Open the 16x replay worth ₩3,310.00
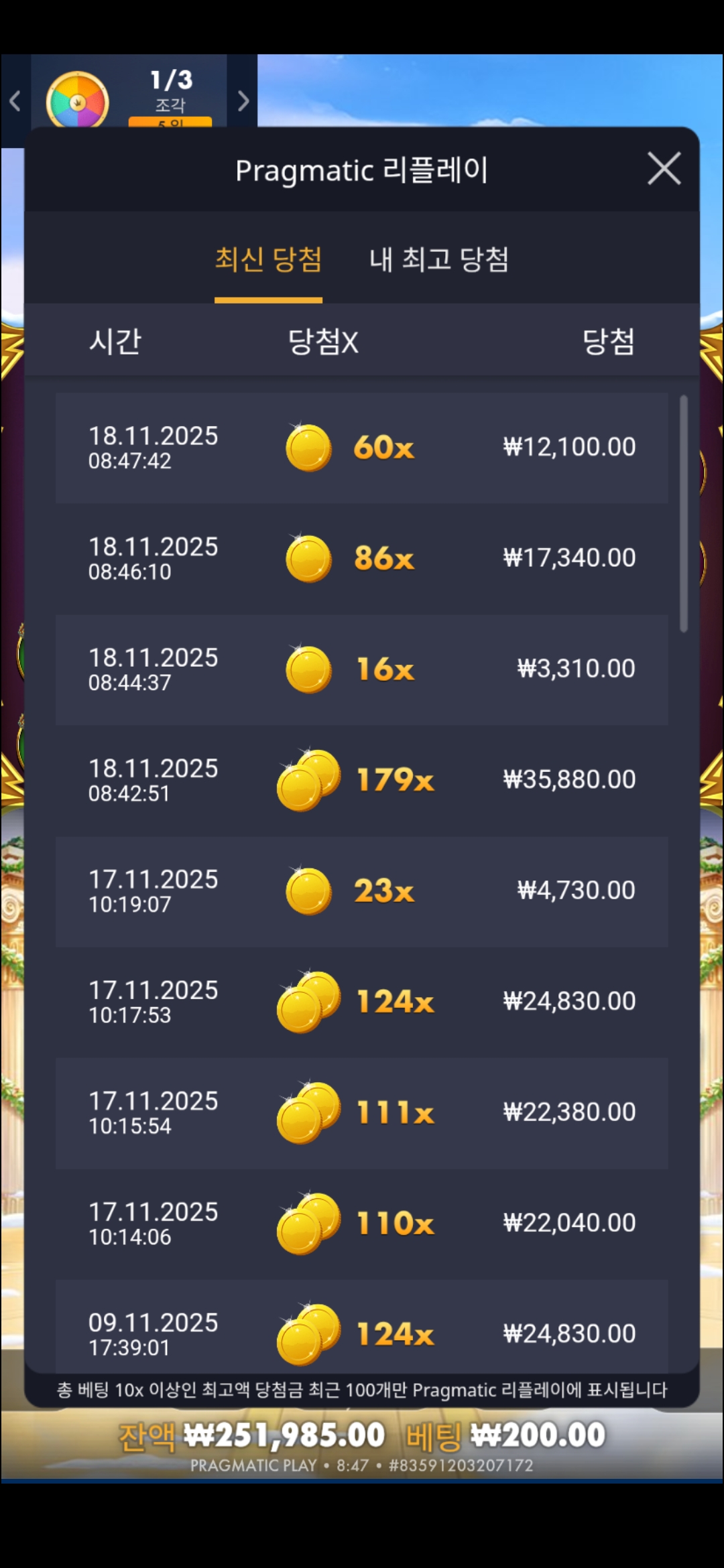The width and height of the screenshot is (724, 1568). coord(362,669)
